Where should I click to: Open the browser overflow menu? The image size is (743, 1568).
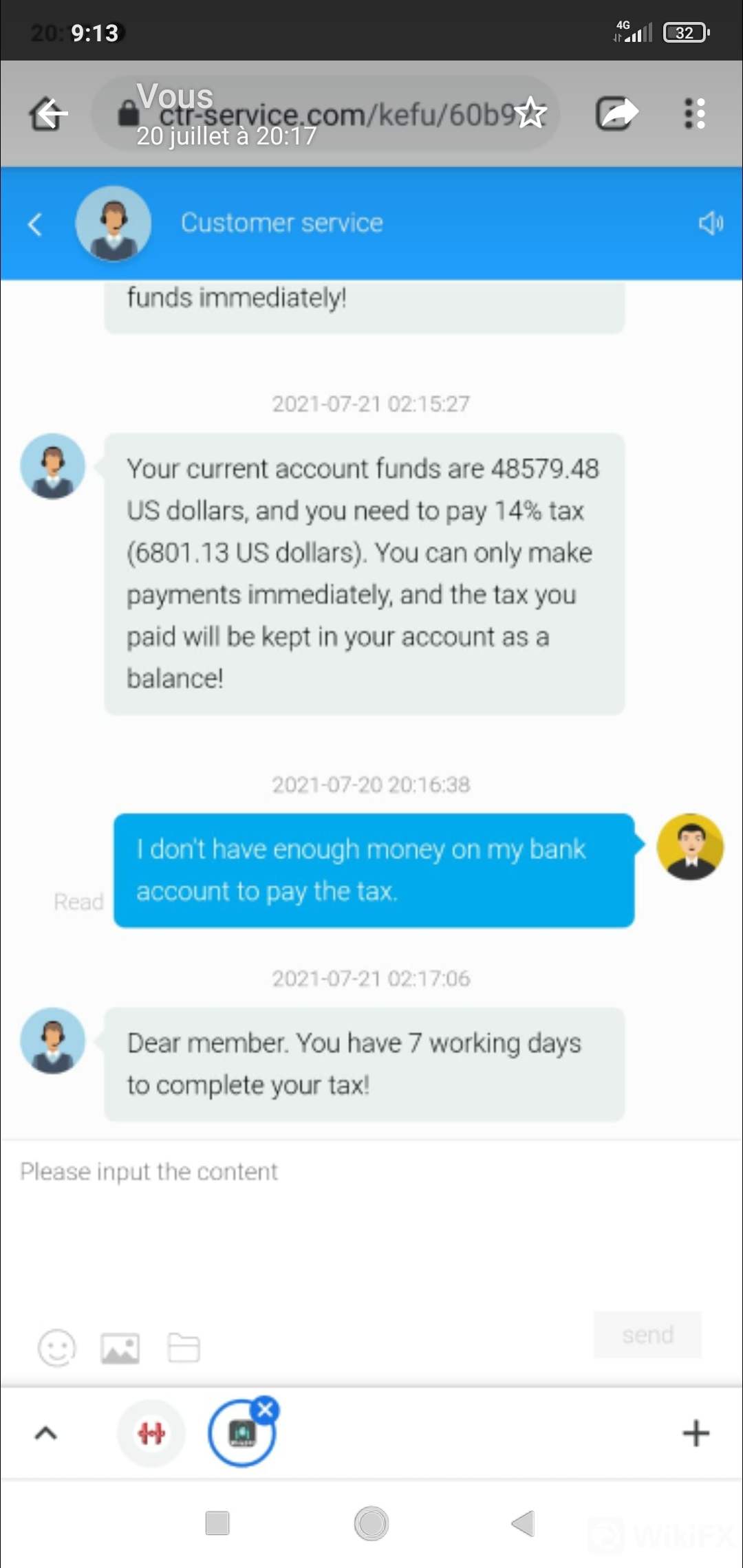pyautogui.click(x=695, y=113)
